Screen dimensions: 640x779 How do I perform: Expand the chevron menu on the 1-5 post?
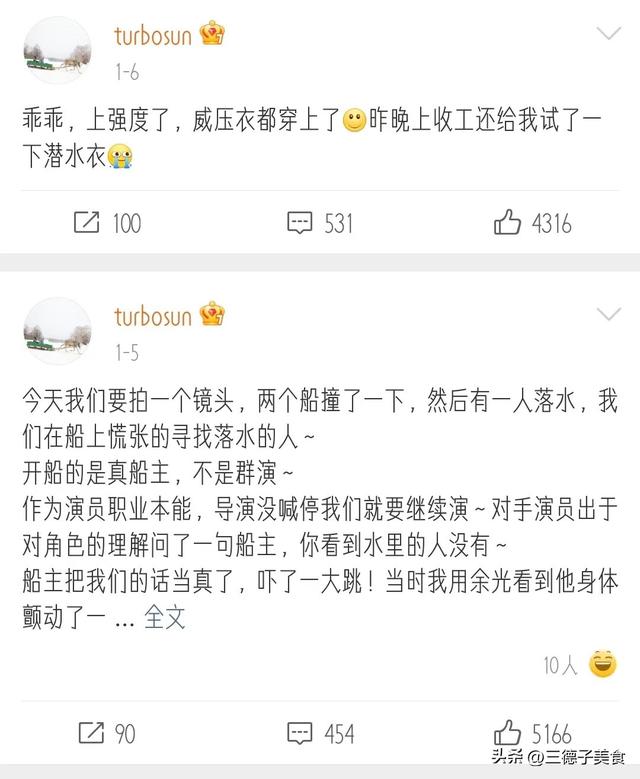pos(607,315)
